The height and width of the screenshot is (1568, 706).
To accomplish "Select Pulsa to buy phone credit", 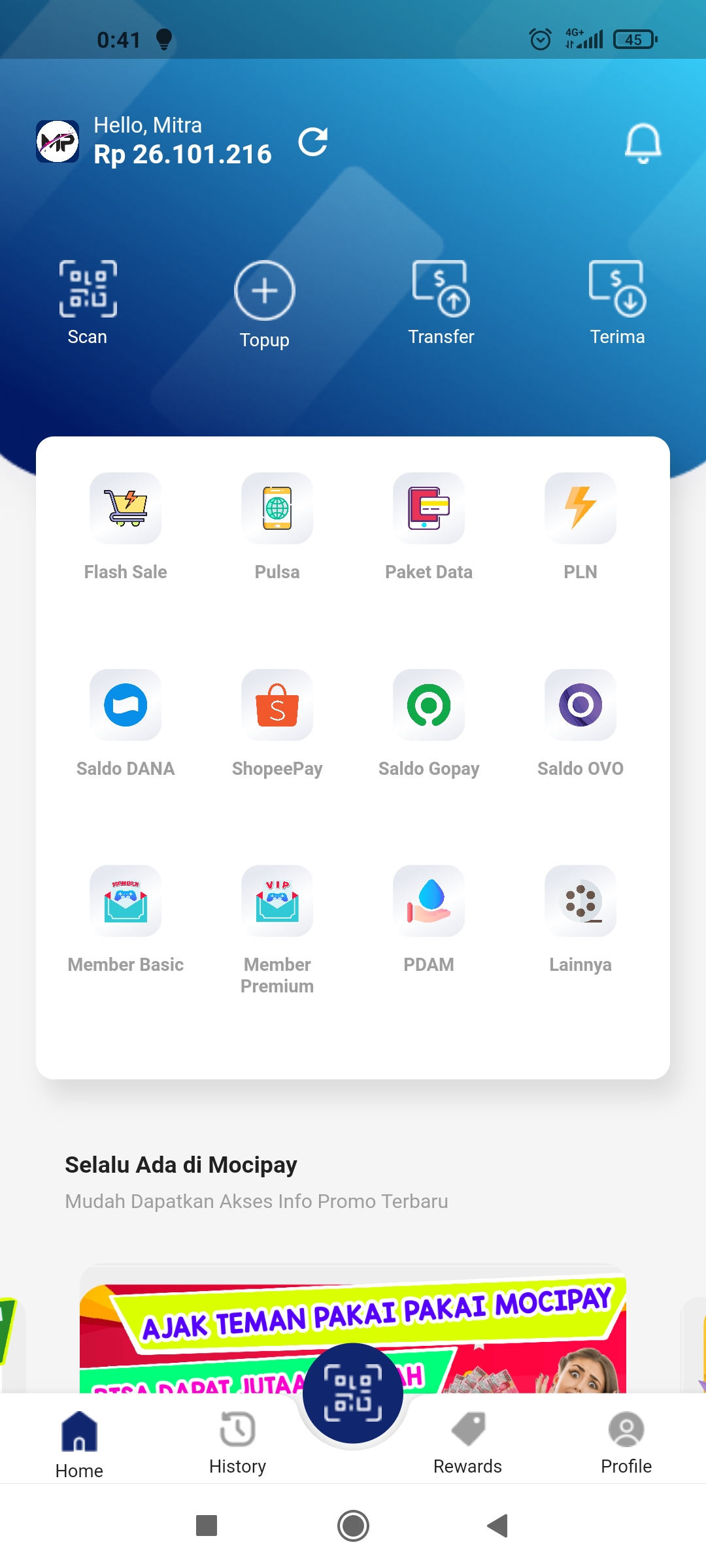I will [x=277, y=510].
